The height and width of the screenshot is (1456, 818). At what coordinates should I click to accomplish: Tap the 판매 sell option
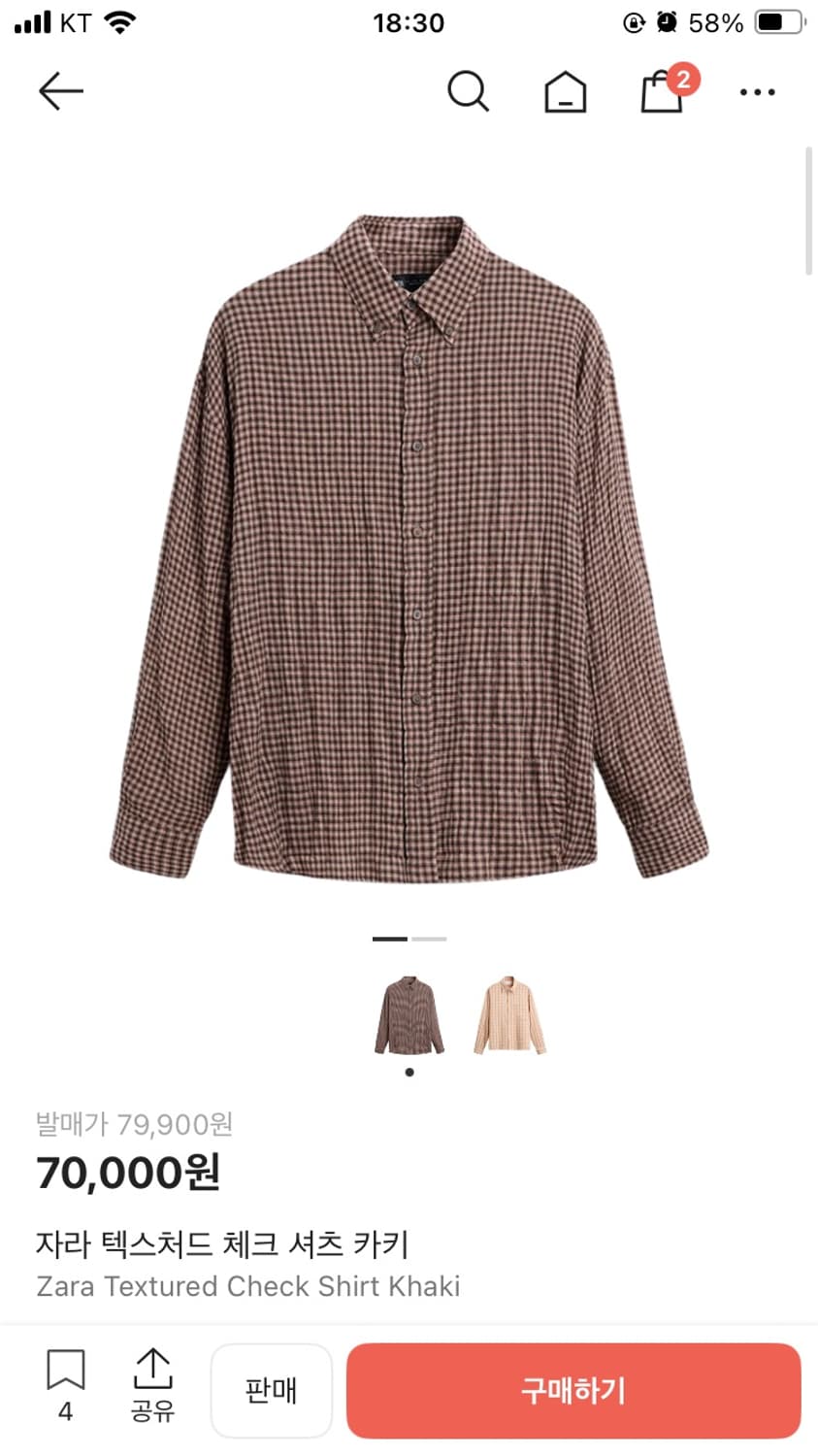[272, 1390]
